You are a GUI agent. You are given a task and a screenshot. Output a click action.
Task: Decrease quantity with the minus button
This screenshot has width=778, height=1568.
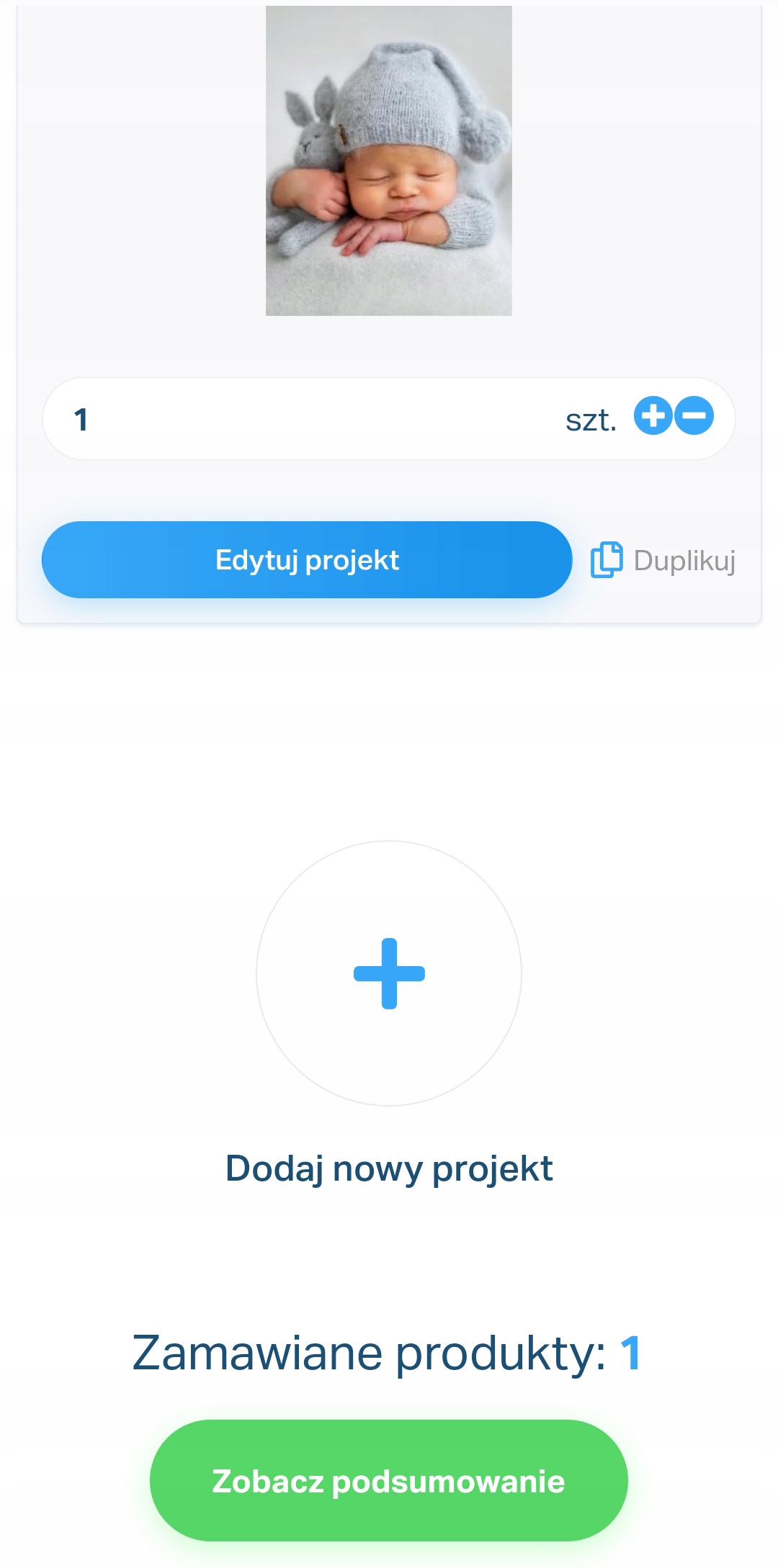(x=694, y=416)
